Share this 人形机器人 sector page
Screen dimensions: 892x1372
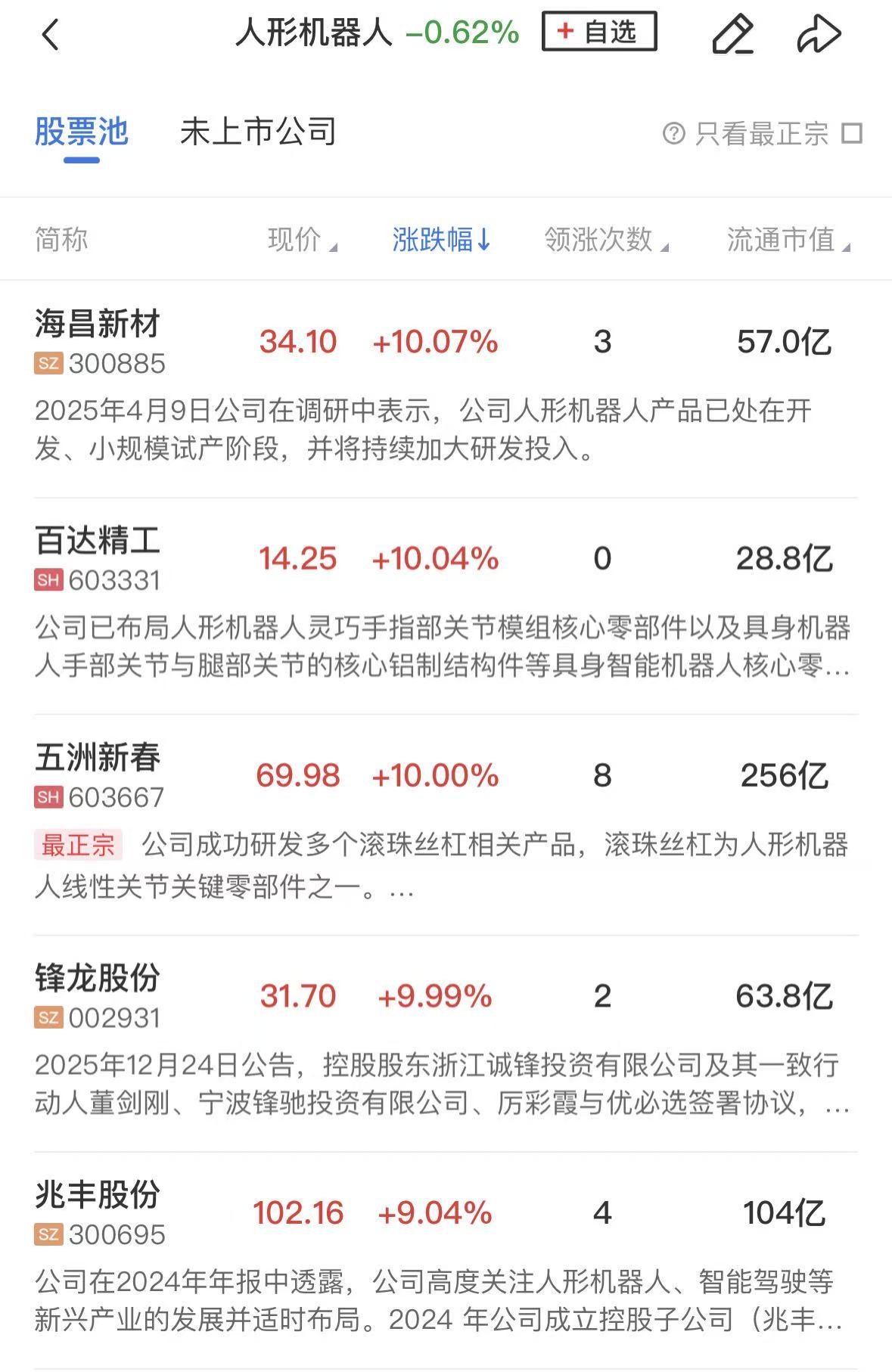pos(819,35)
